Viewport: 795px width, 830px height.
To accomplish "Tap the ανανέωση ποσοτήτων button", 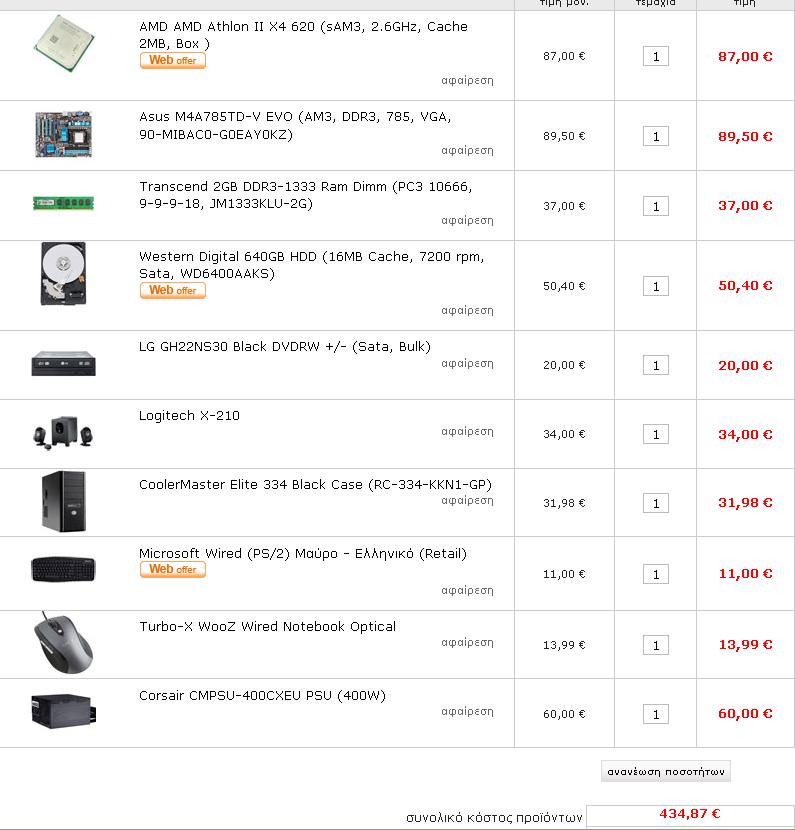I will pos(667,771).
